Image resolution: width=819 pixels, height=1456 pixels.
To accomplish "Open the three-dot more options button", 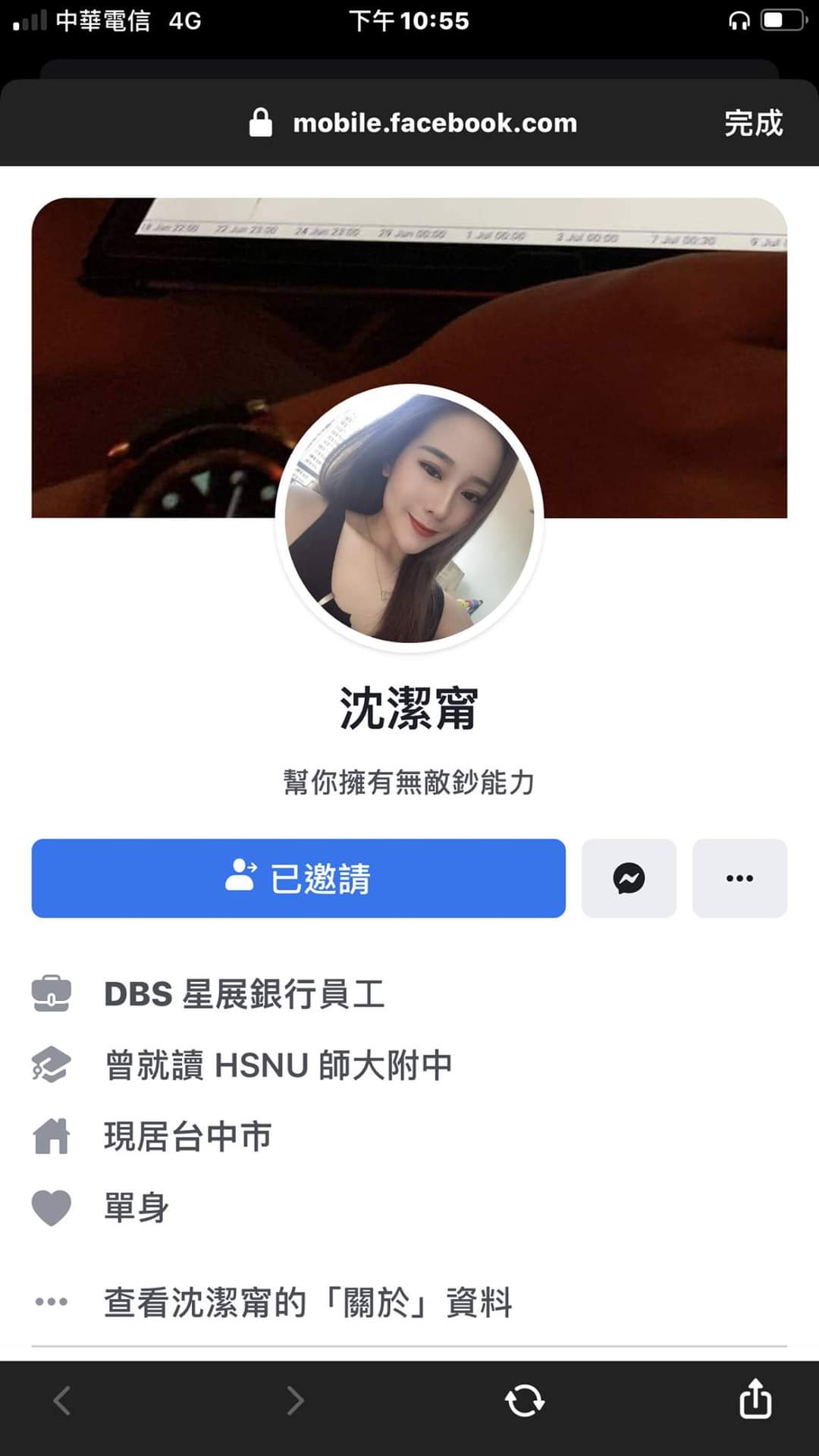I will [x=739, y=878].
